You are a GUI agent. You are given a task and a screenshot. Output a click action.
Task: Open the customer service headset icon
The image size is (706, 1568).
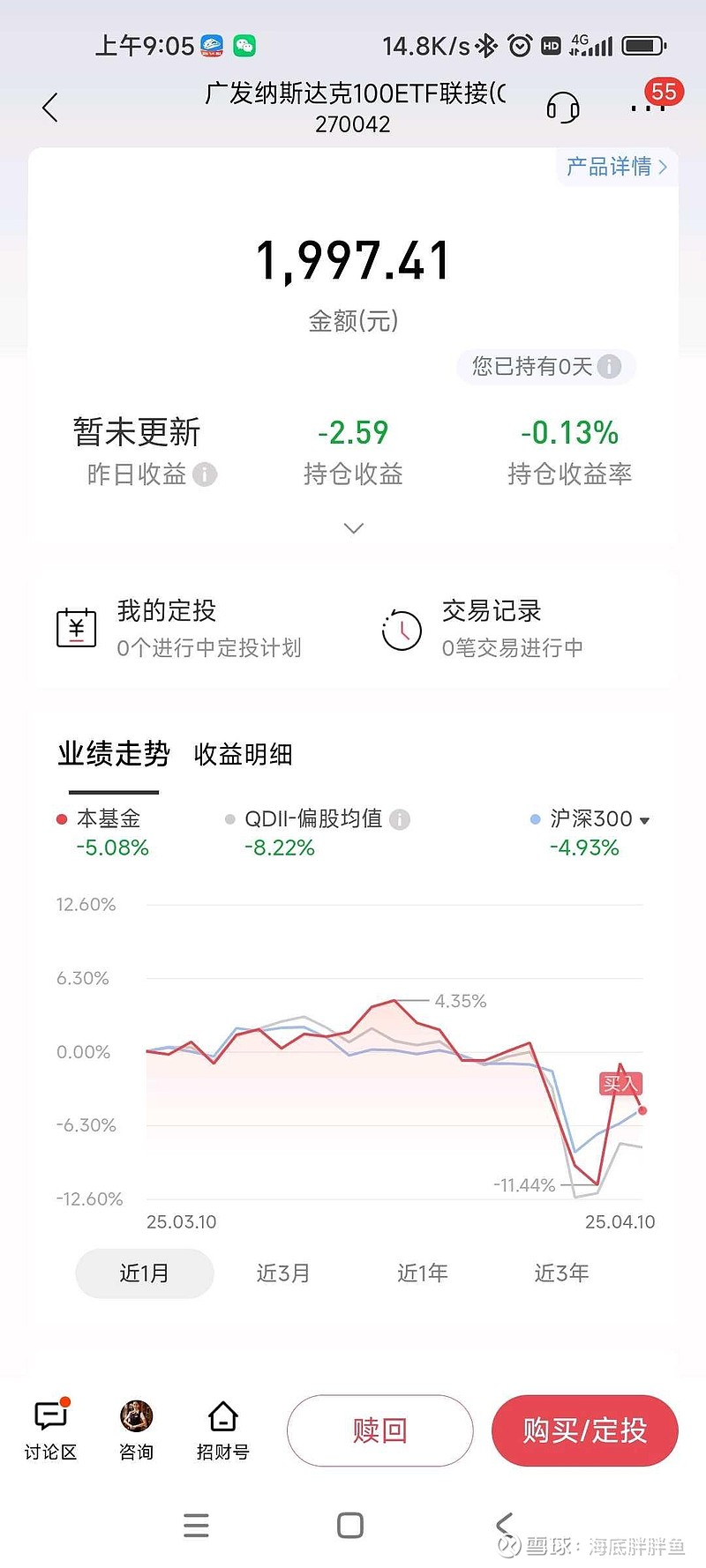click(x=562, y=106)
